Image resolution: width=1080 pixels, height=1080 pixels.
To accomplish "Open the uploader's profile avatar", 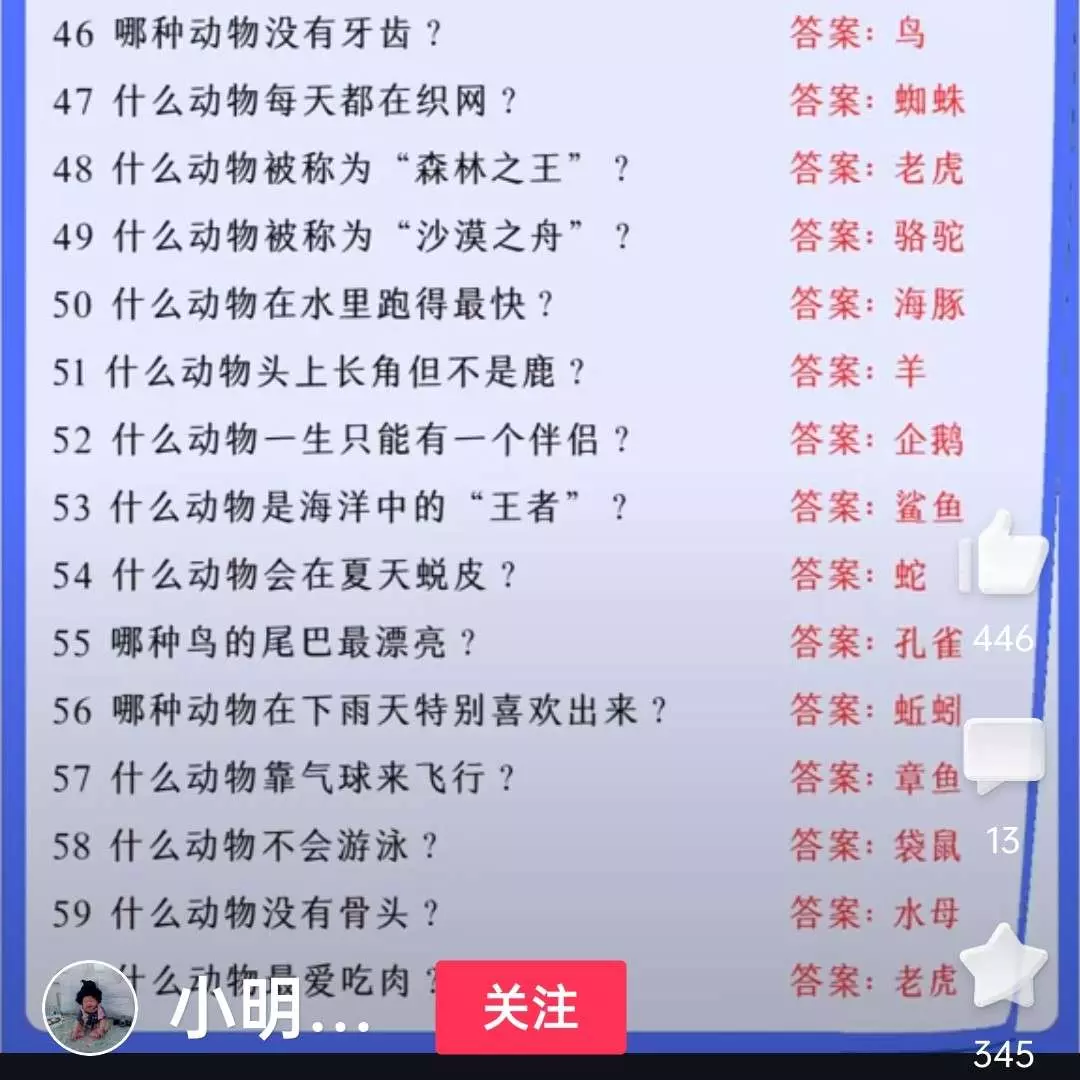I will [90, 1007].
